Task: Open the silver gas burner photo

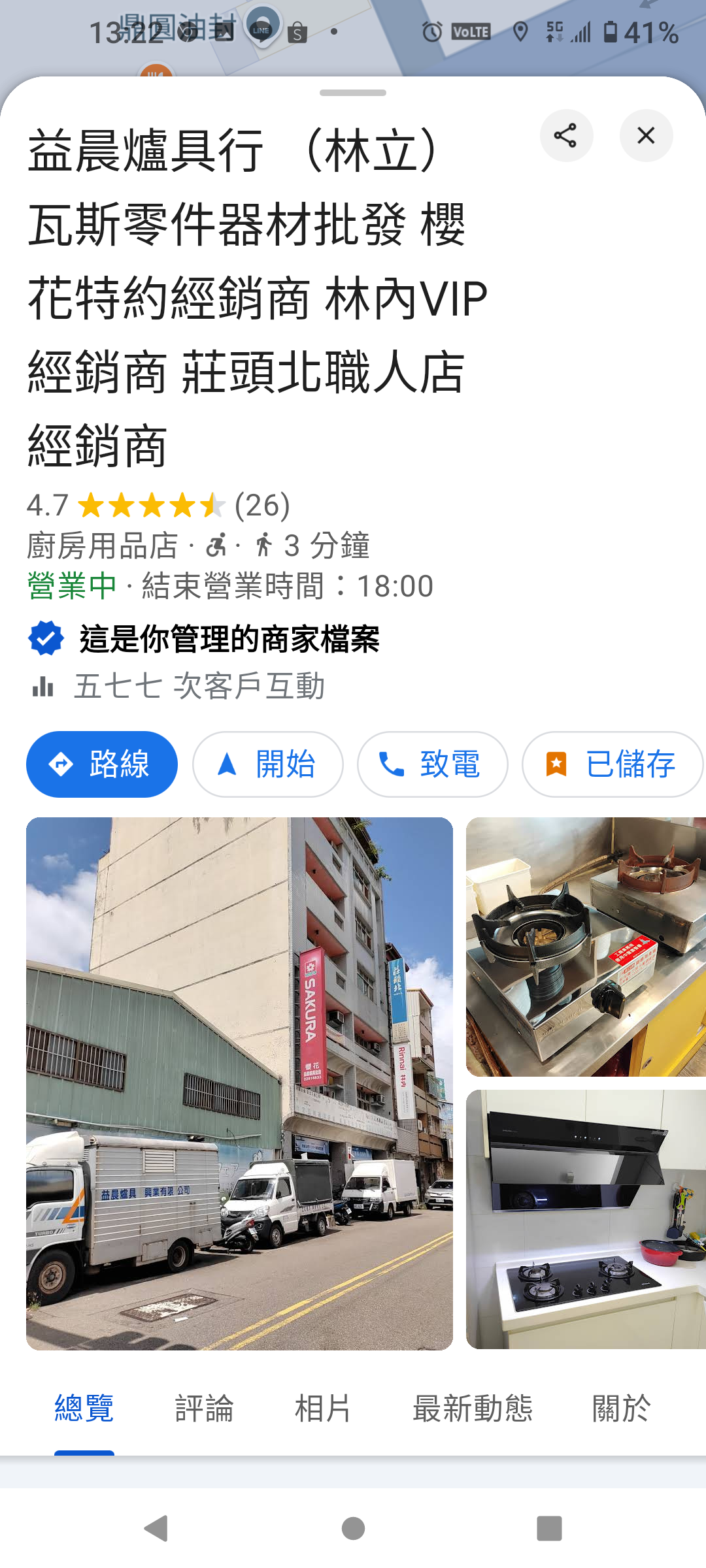Action: 586,947
